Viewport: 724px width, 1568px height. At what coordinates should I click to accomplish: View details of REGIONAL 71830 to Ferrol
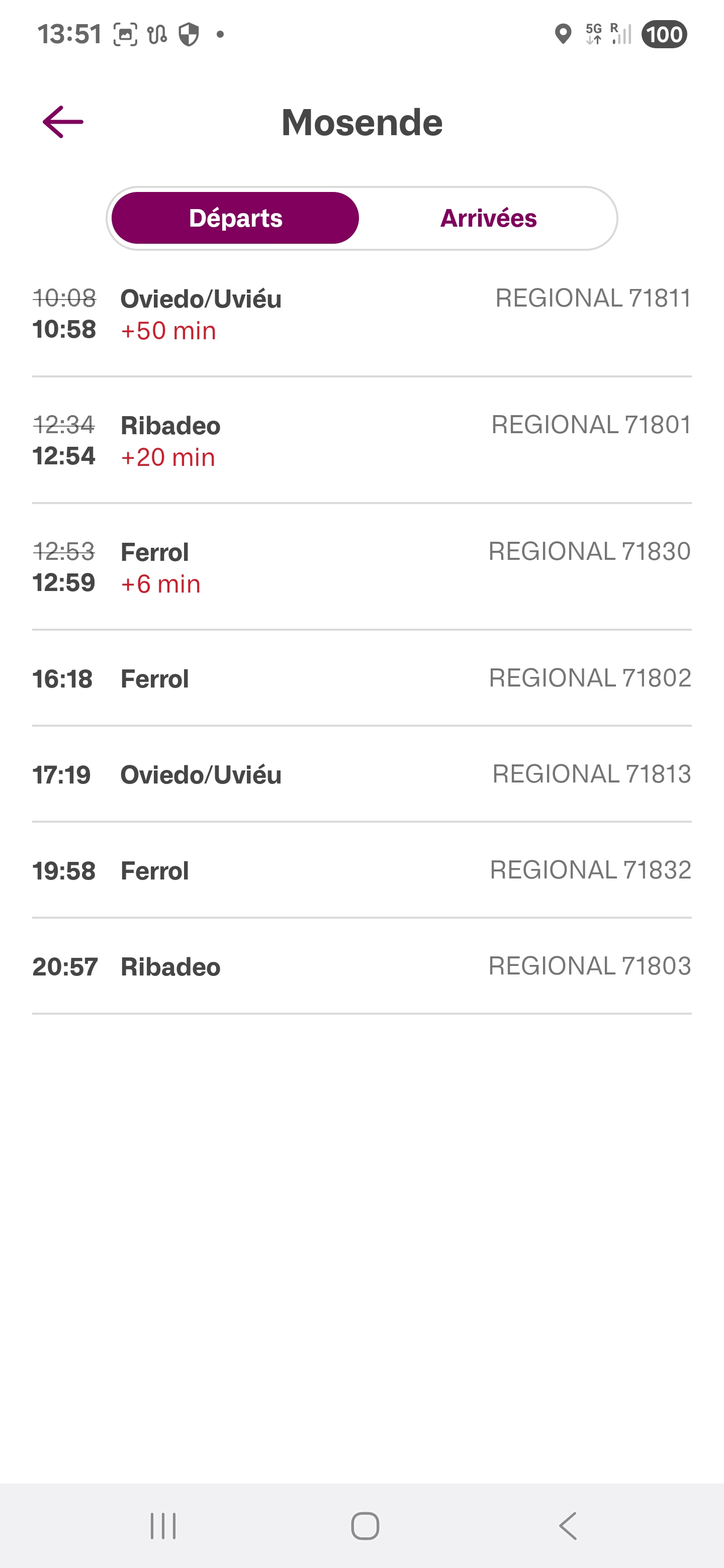tap(361, 567)
